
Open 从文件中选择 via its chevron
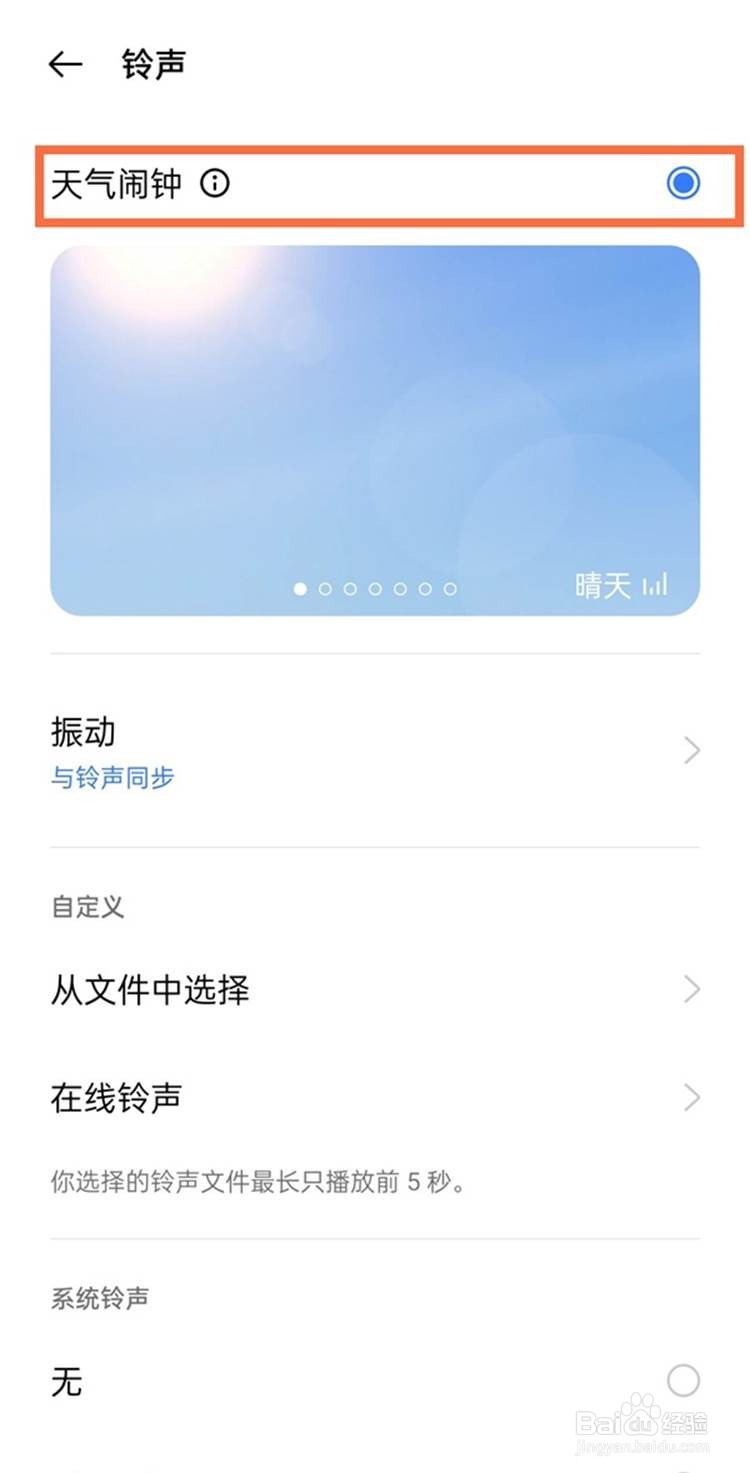pos(693,989)
